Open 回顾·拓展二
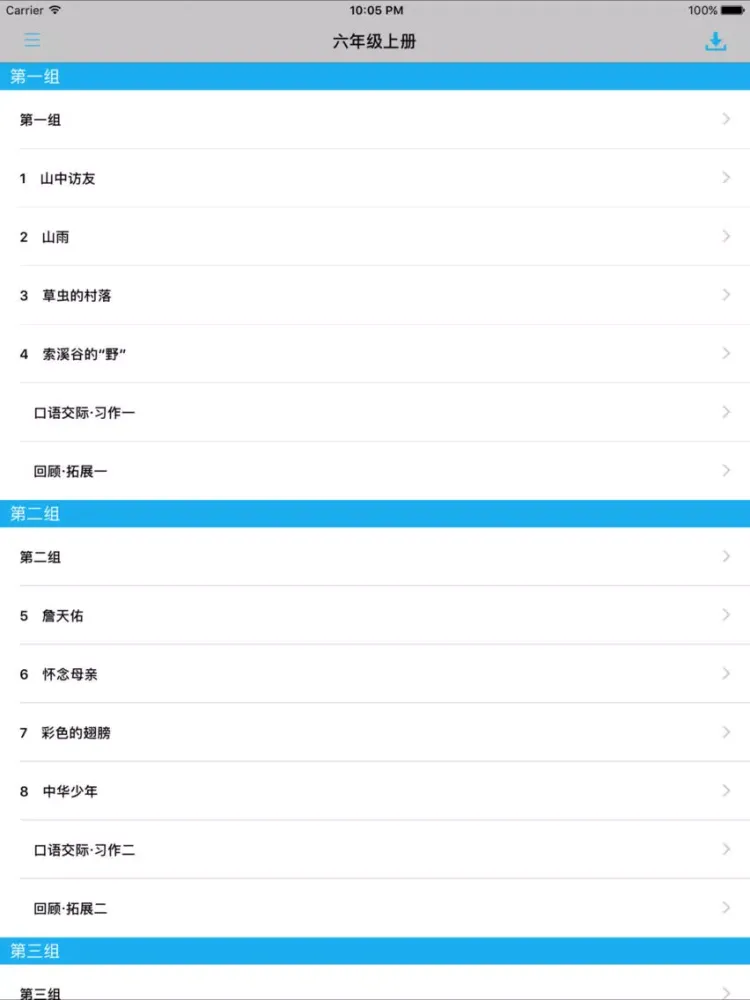The width and height of the screenshot is (750, 1000). coord(375,908)
